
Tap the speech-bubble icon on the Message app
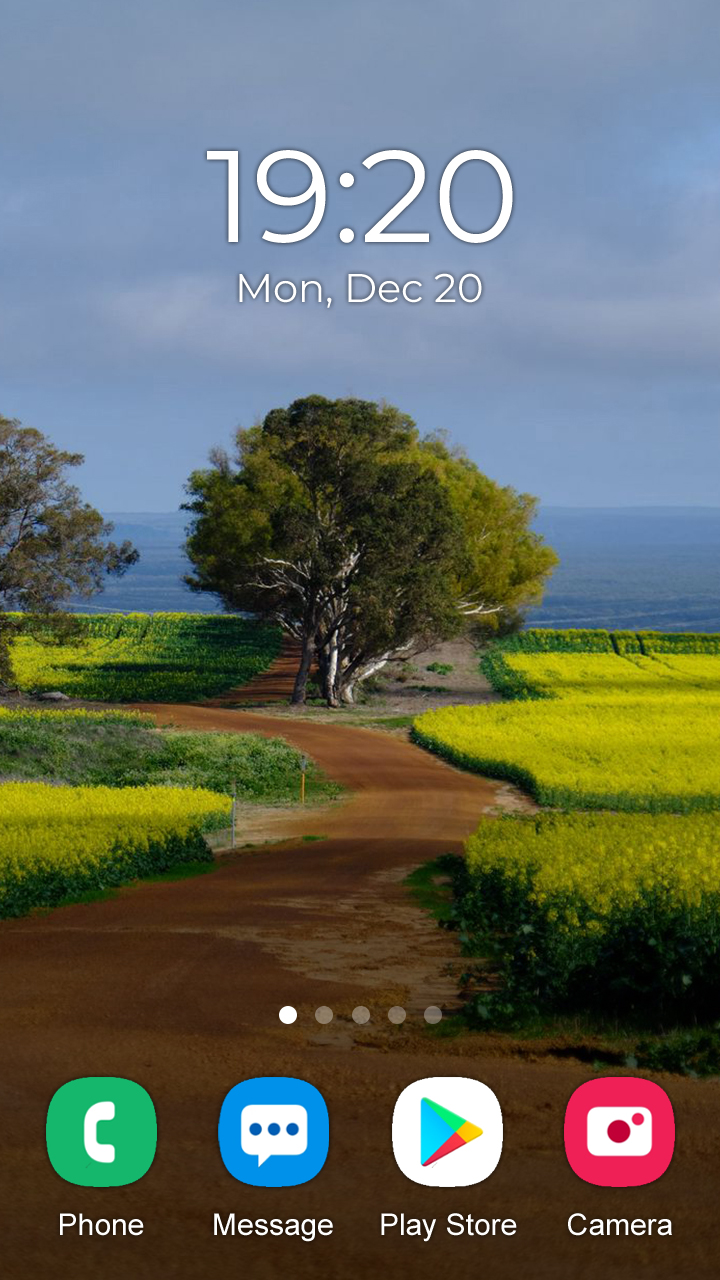274,1131
